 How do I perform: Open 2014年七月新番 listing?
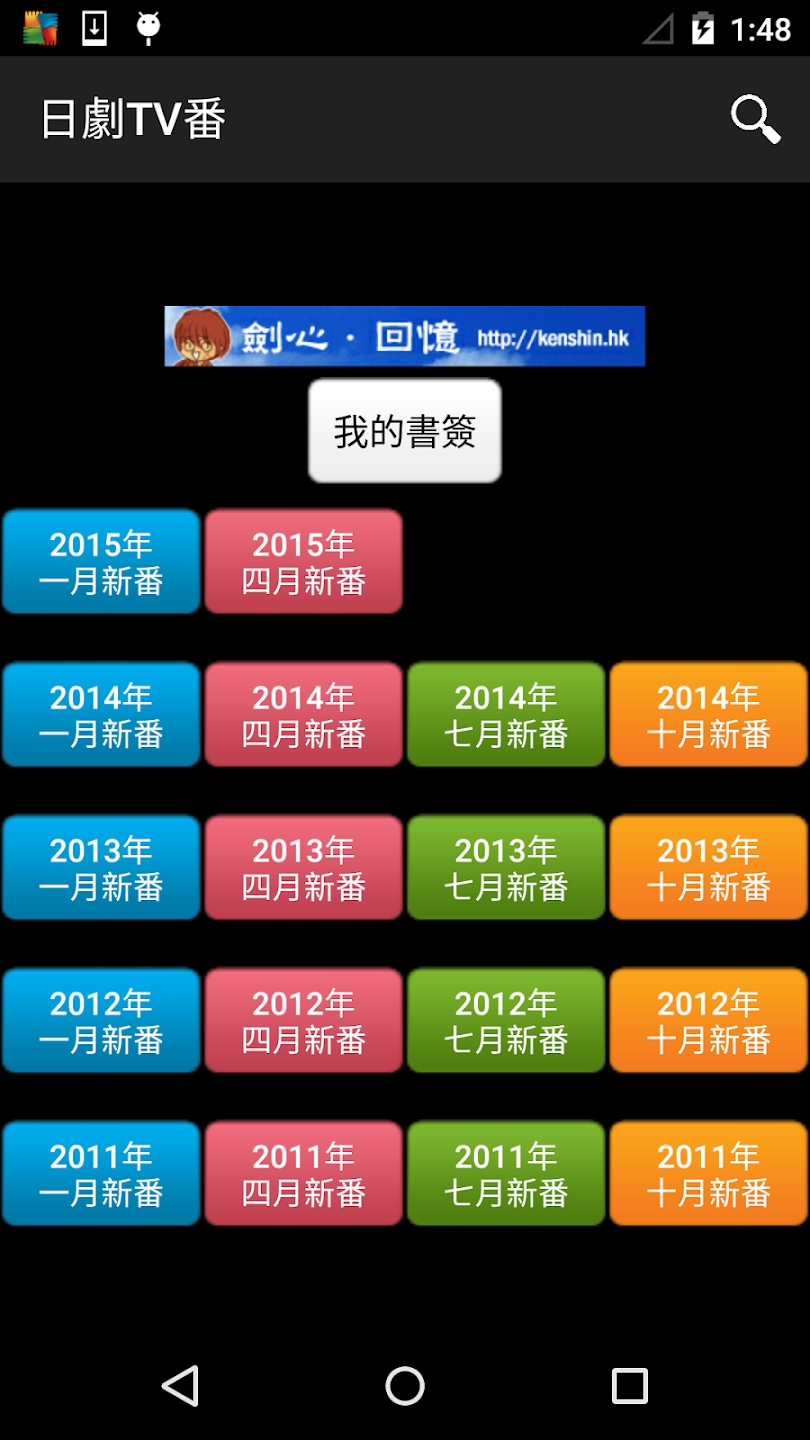(x=505, y=714)
